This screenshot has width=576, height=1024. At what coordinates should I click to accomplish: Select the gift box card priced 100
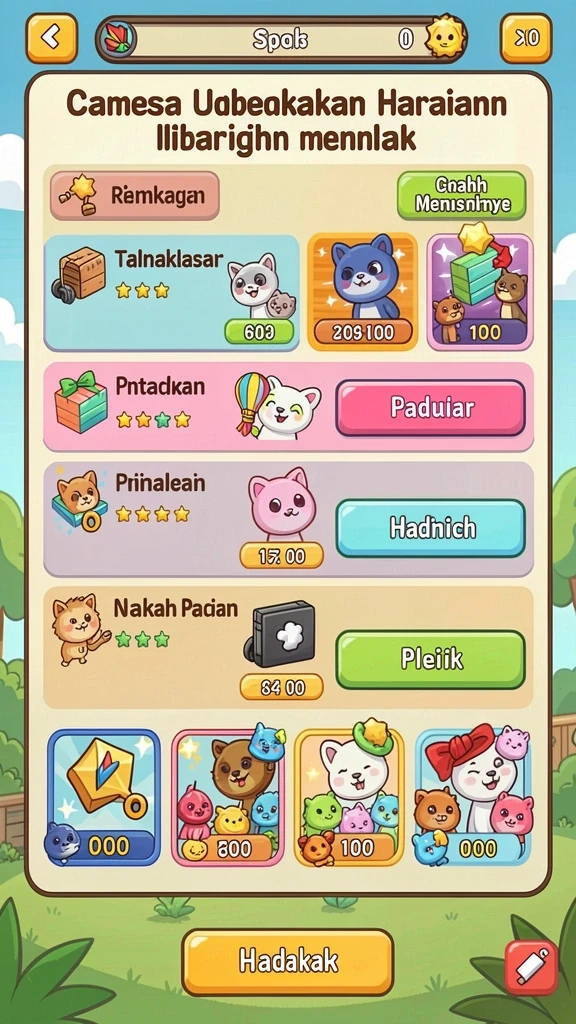(480, 292)
